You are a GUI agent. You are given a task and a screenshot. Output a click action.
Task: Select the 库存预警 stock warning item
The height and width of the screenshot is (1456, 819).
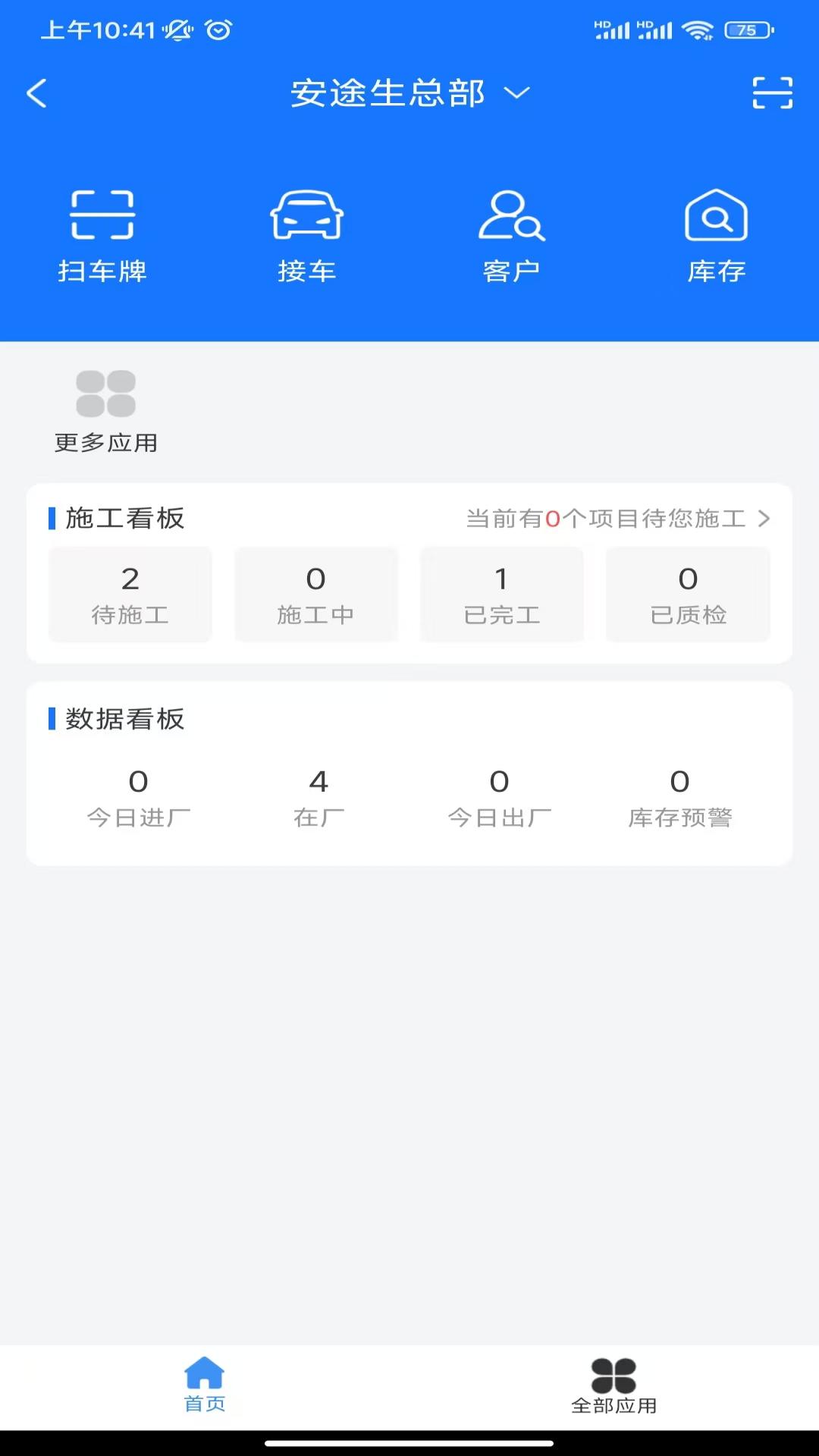(679, 796)
